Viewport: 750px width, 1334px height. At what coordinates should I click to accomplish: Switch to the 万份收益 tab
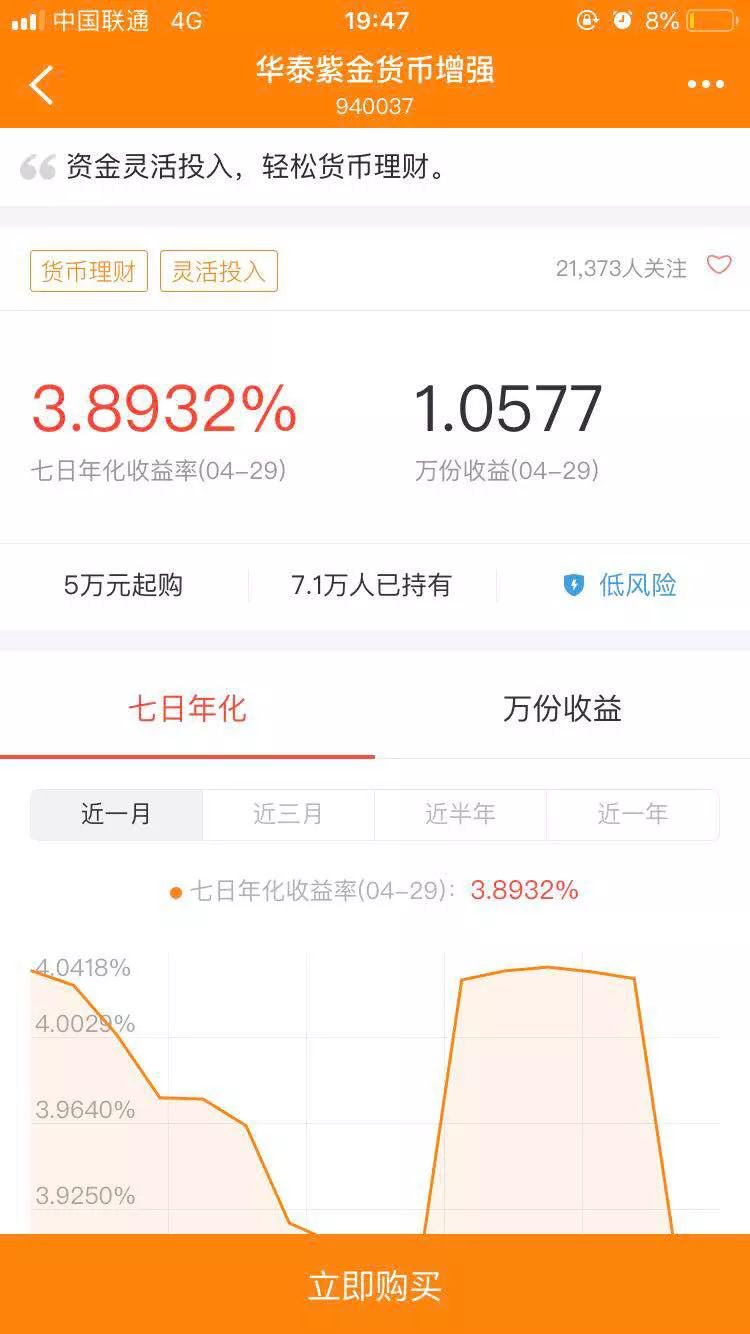click(562, 709)
